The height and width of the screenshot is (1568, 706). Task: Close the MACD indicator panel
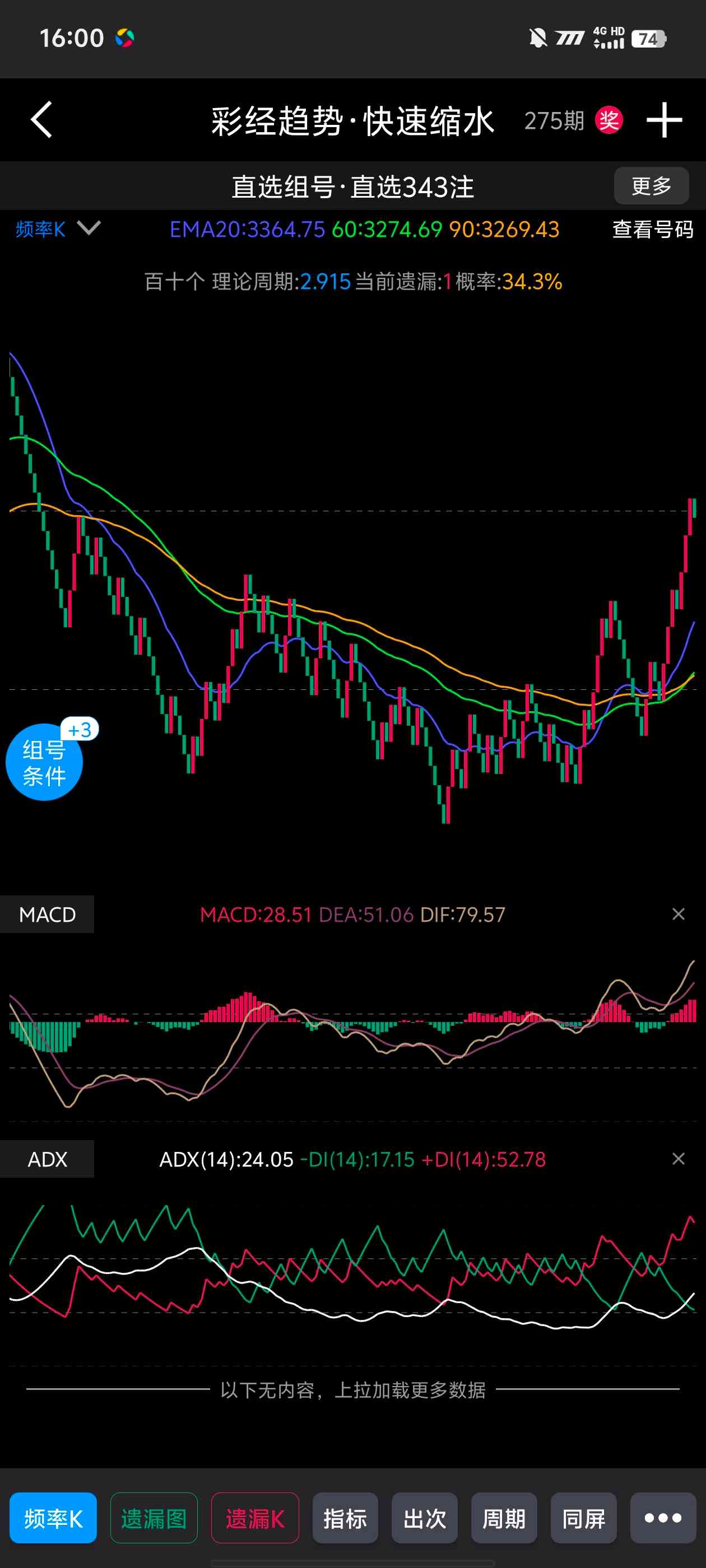click(x=678, y=914)
